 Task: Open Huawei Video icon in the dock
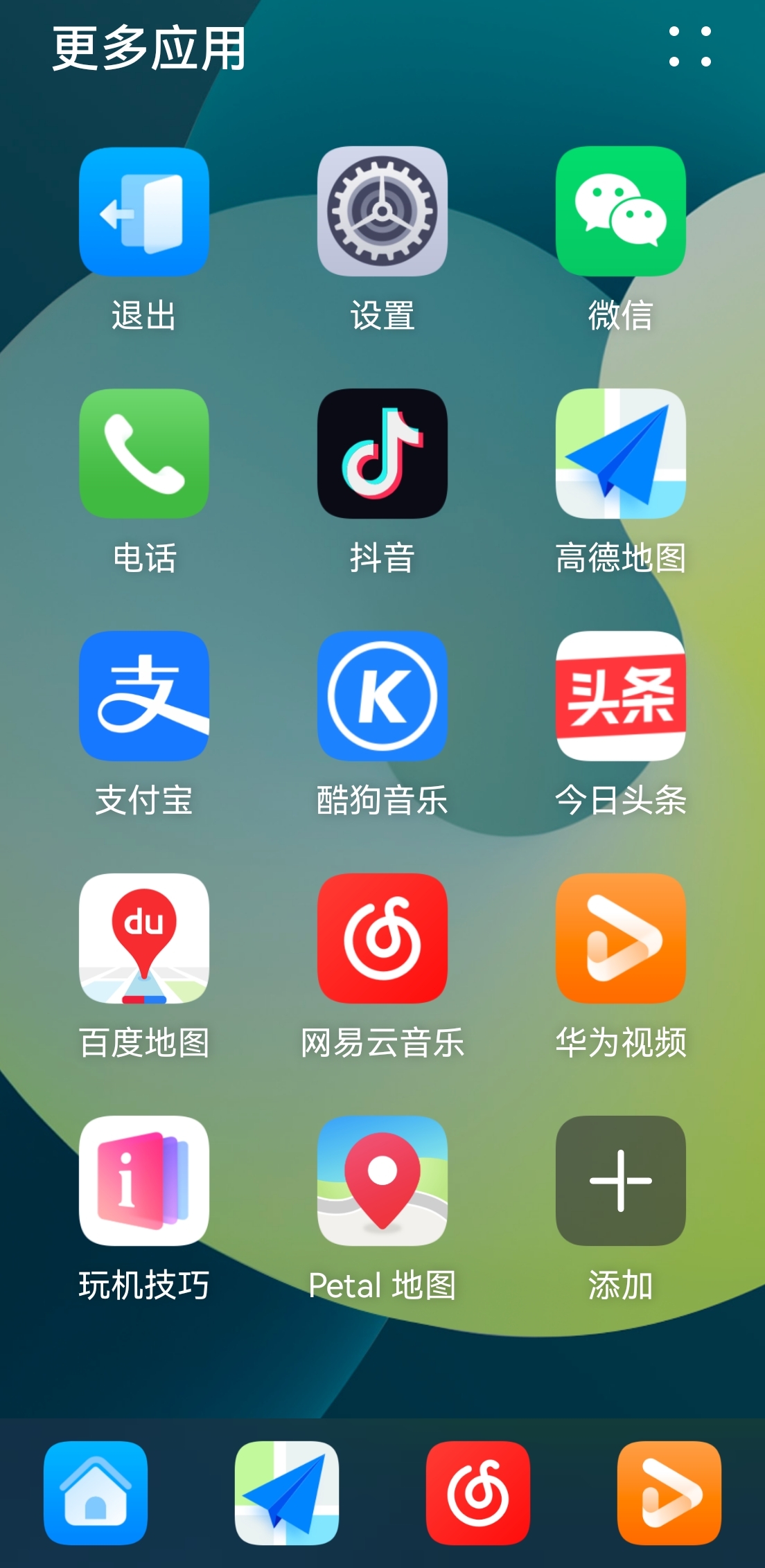pos(669,1493)
